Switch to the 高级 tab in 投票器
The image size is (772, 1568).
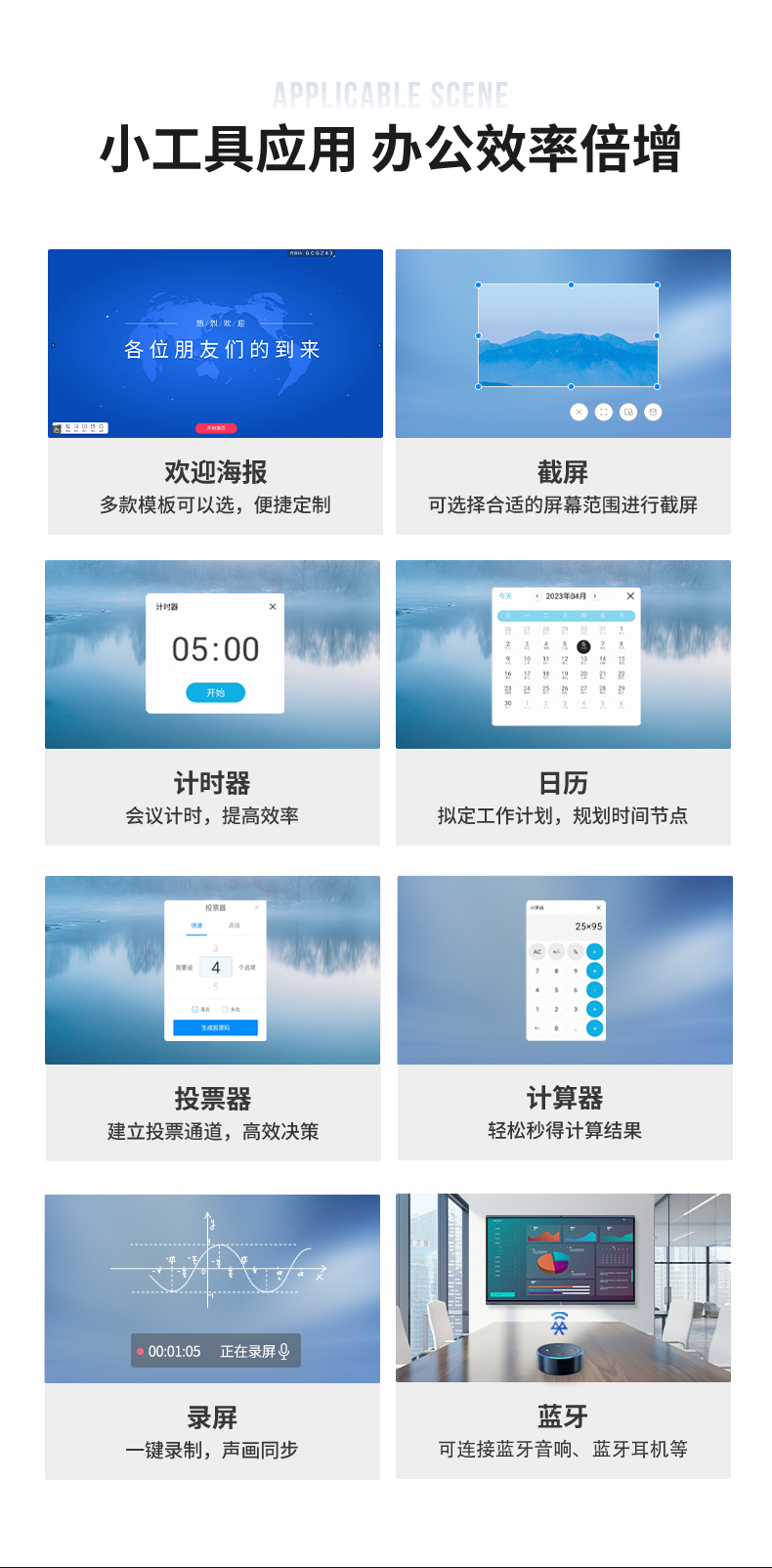pyautogui.click(x=235, y=926)
